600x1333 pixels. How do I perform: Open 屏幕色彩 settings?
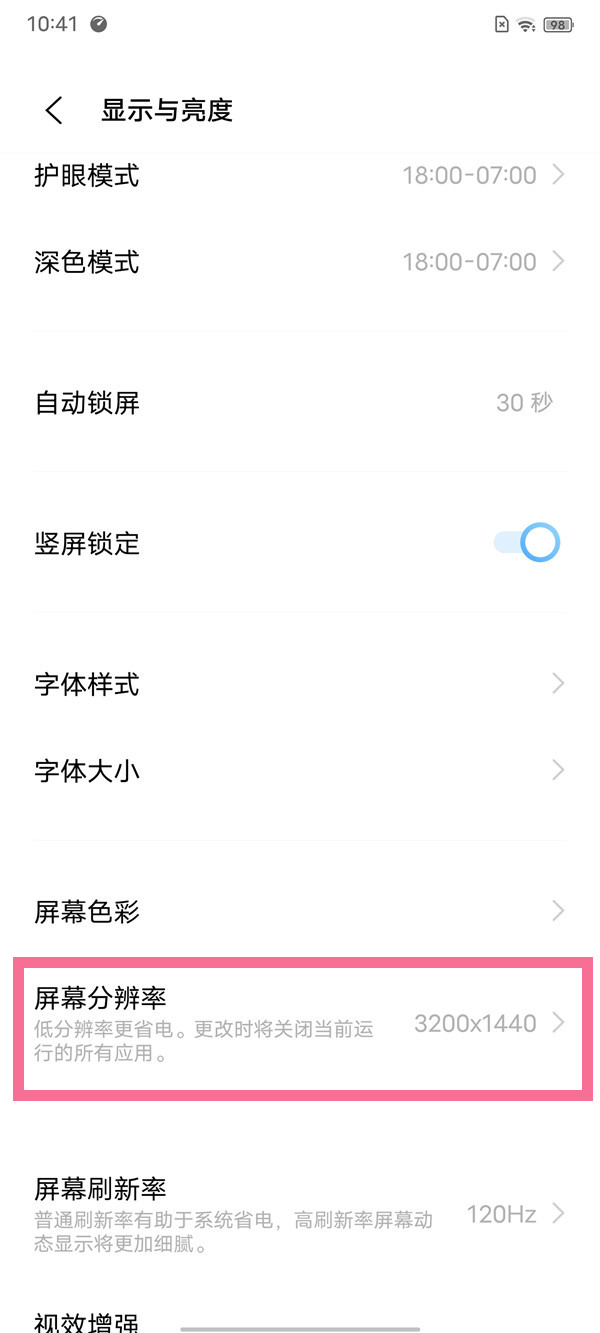(300, 912)
